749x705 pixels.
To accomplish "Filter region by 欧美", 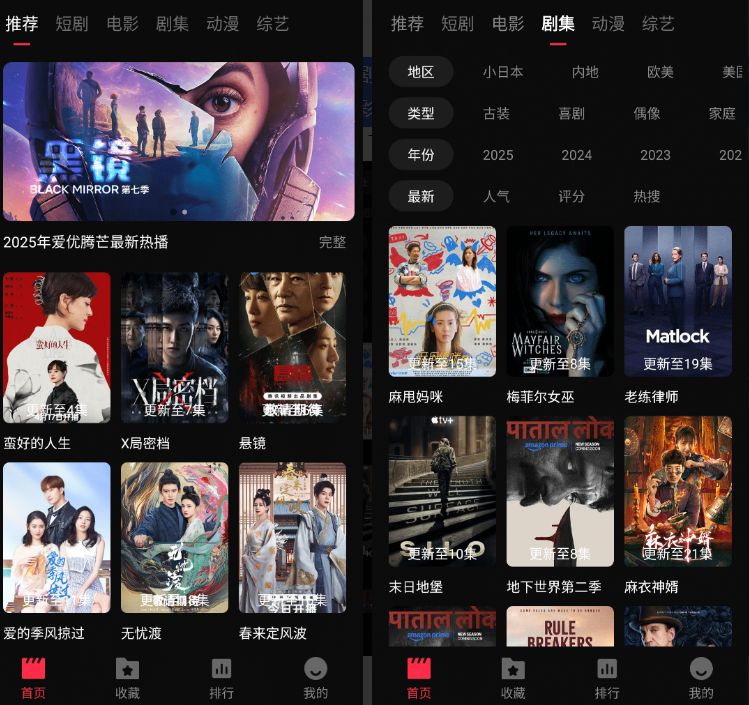I will (x=660, y=72).
